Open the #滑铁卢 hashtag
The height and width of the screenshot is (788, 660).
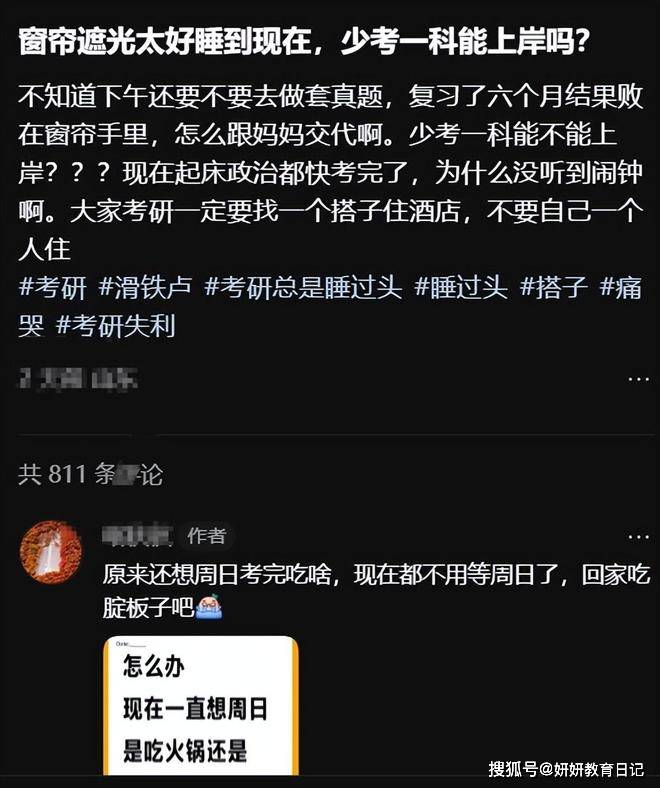pyautogui.click(x=147, y=290)
